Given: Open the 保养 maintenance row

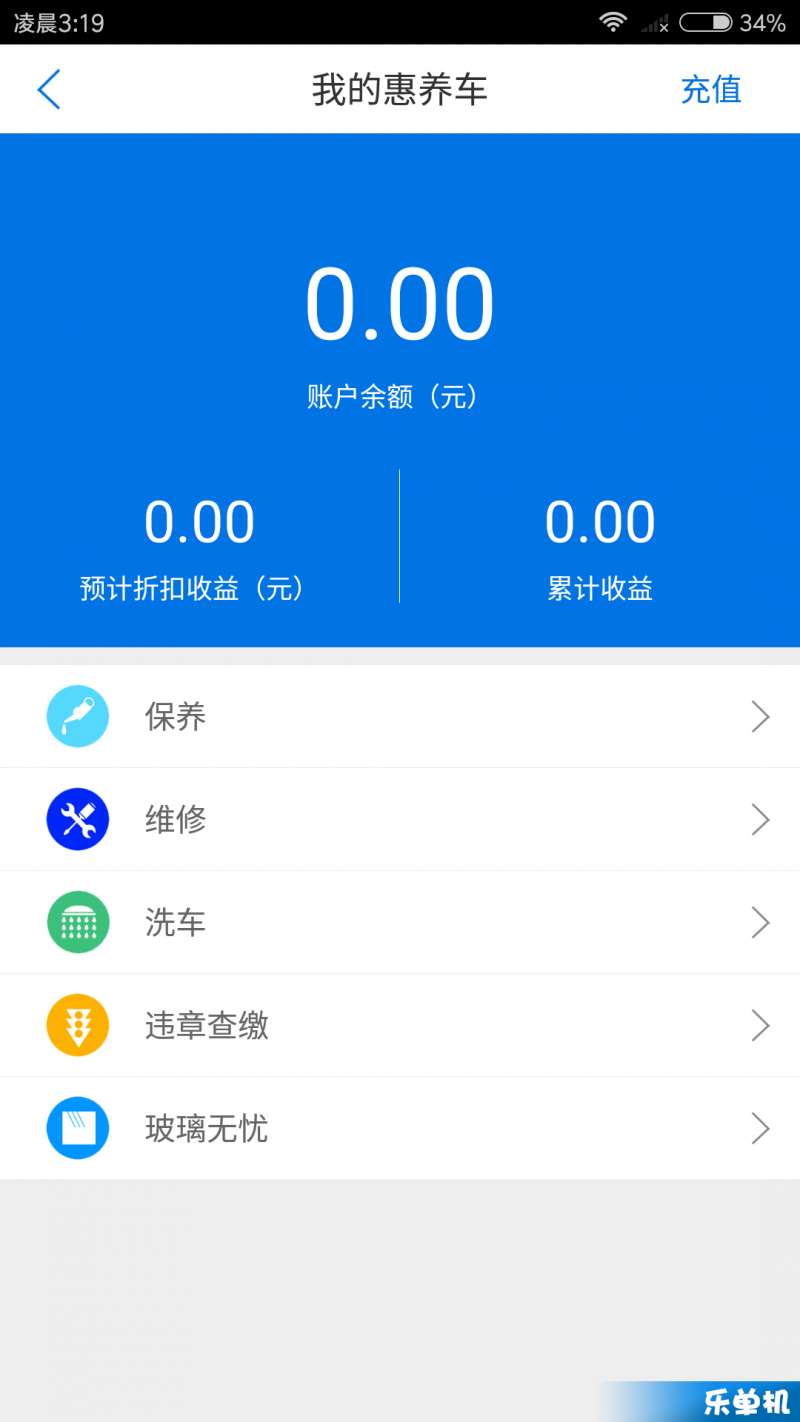Looking at the screenshot, I should [400, 717].
